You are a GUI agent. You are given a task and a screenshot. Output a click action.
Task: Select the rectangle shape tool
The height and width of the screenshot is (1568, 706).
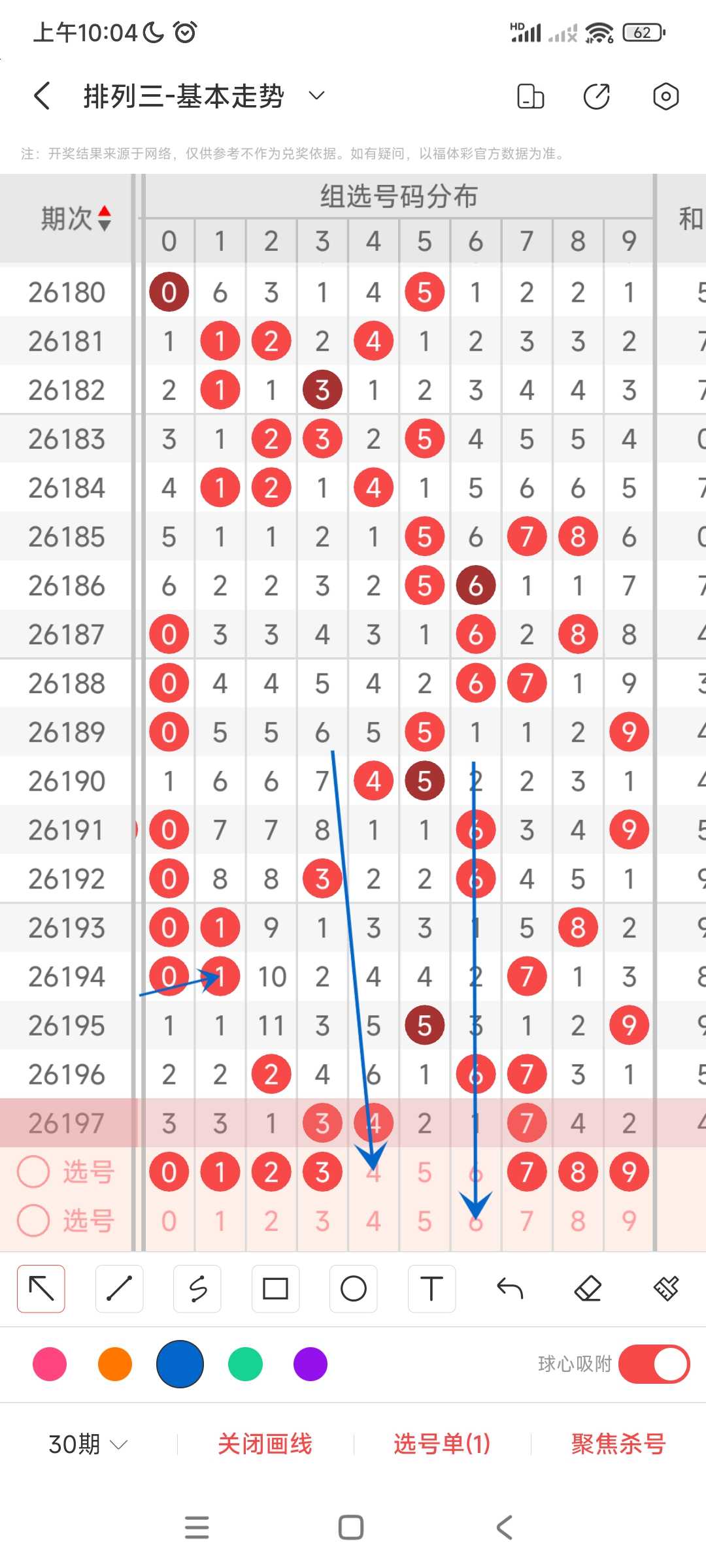(275, 1289)
